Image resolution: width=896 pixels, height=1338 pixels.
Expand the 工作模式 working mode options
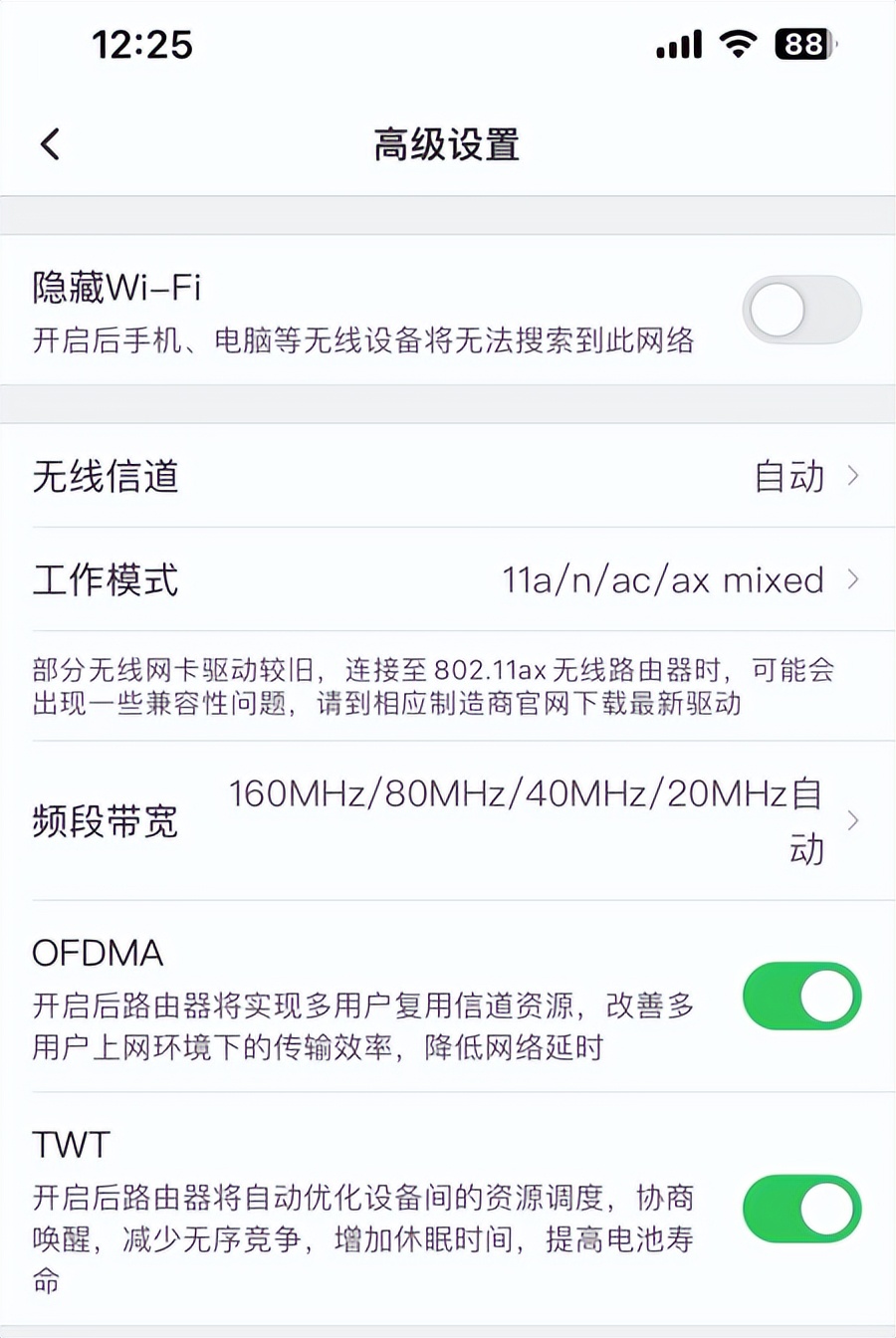tap(448, 580)
